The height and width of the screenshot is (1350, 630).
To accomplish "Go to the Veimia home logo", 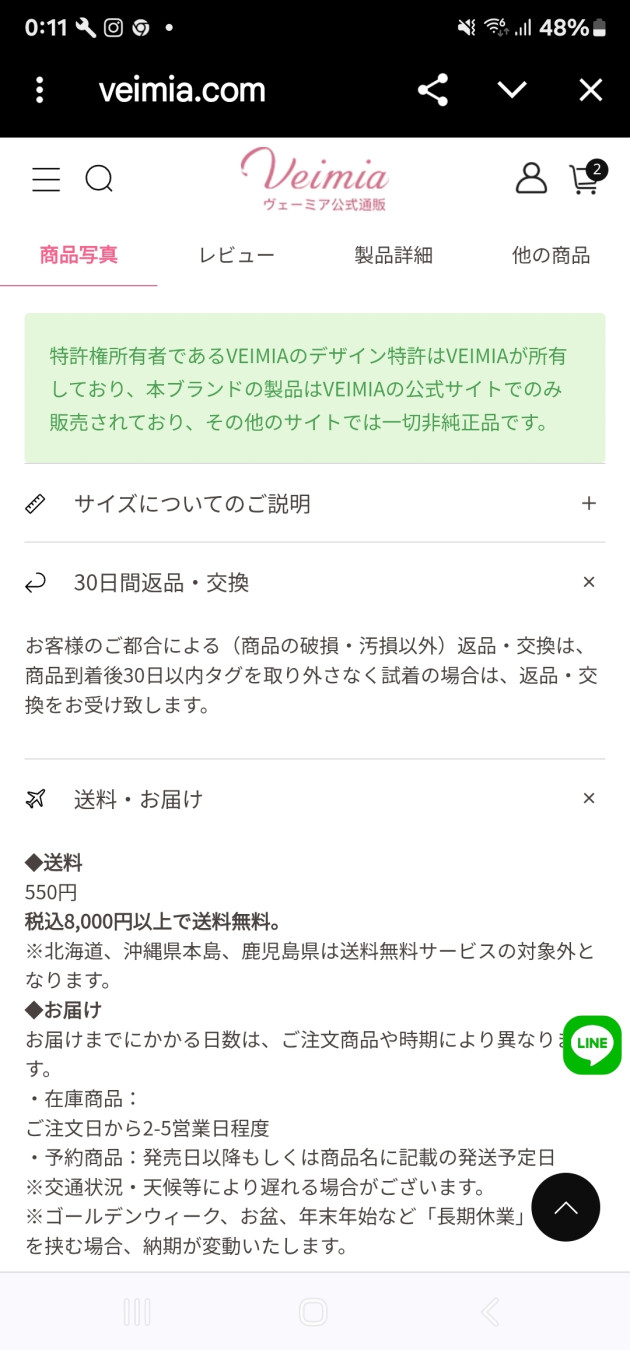I will 314,179.
